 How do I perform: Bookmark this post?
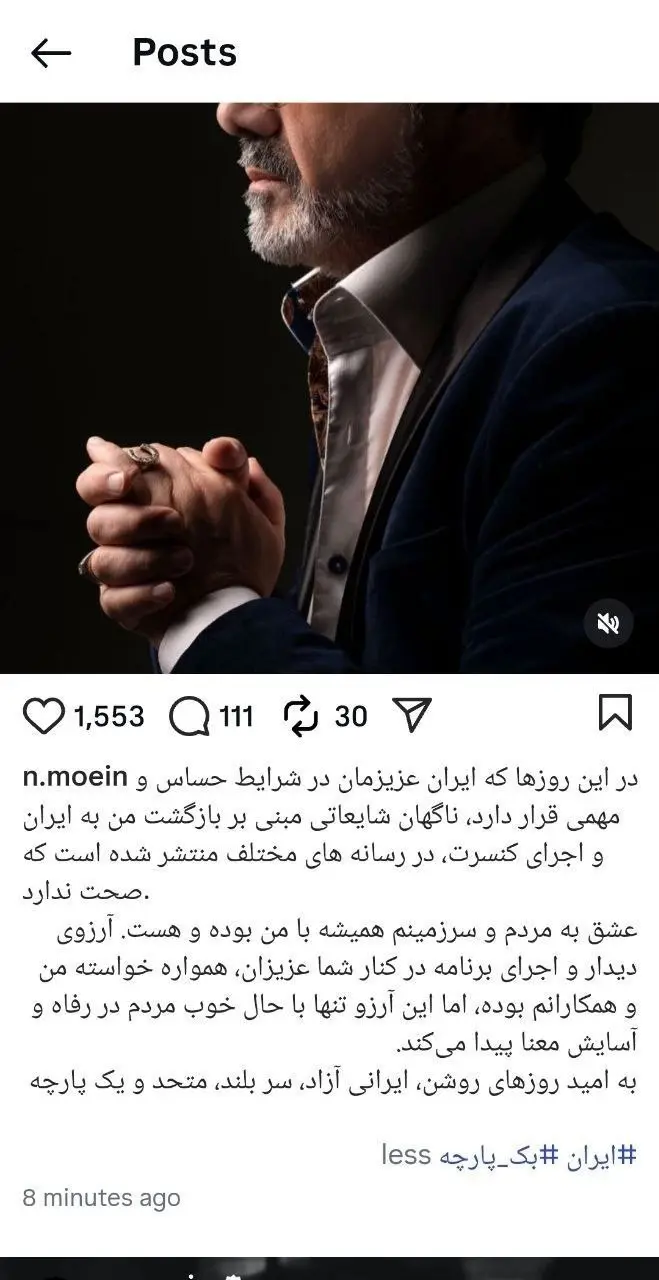click(x=615, y=714)
